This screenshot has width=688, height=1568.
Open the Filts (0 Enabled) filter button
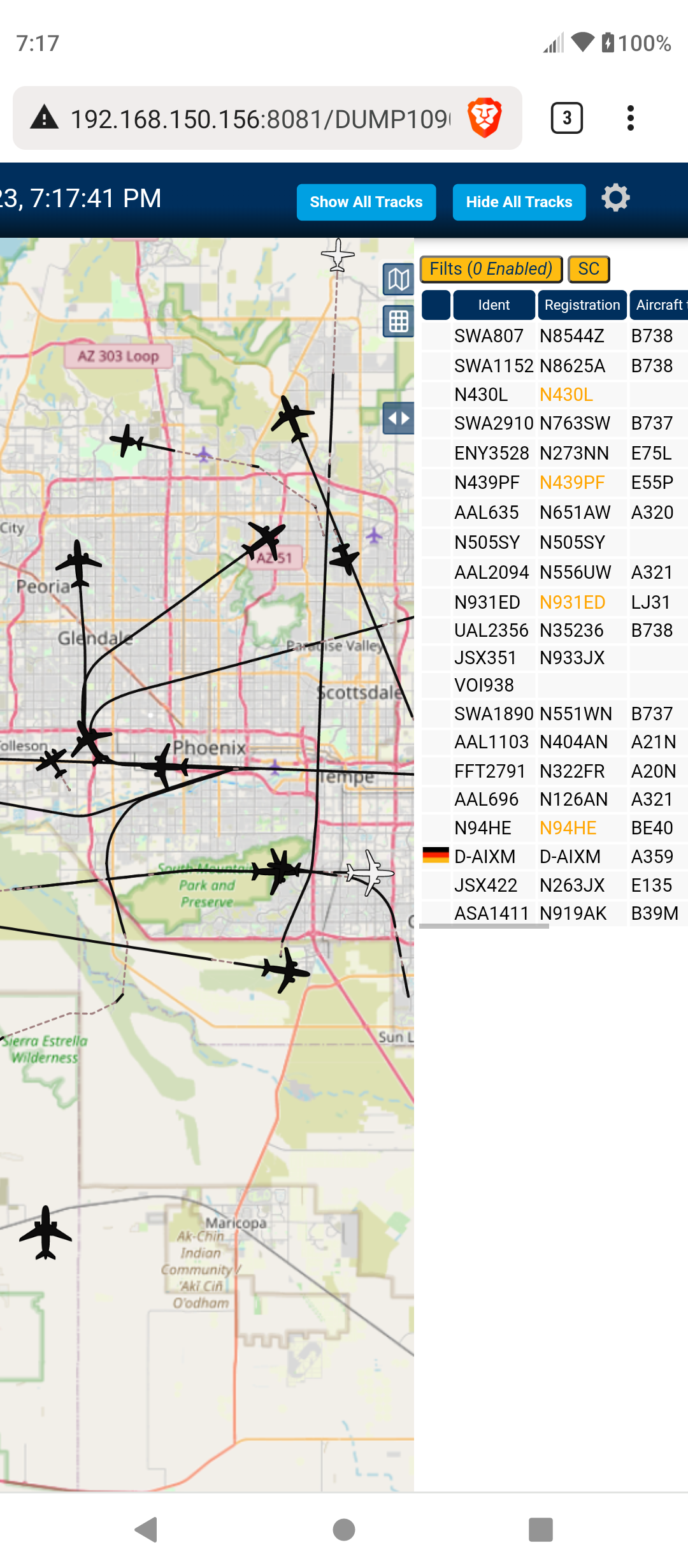click(x=491, y=269)
